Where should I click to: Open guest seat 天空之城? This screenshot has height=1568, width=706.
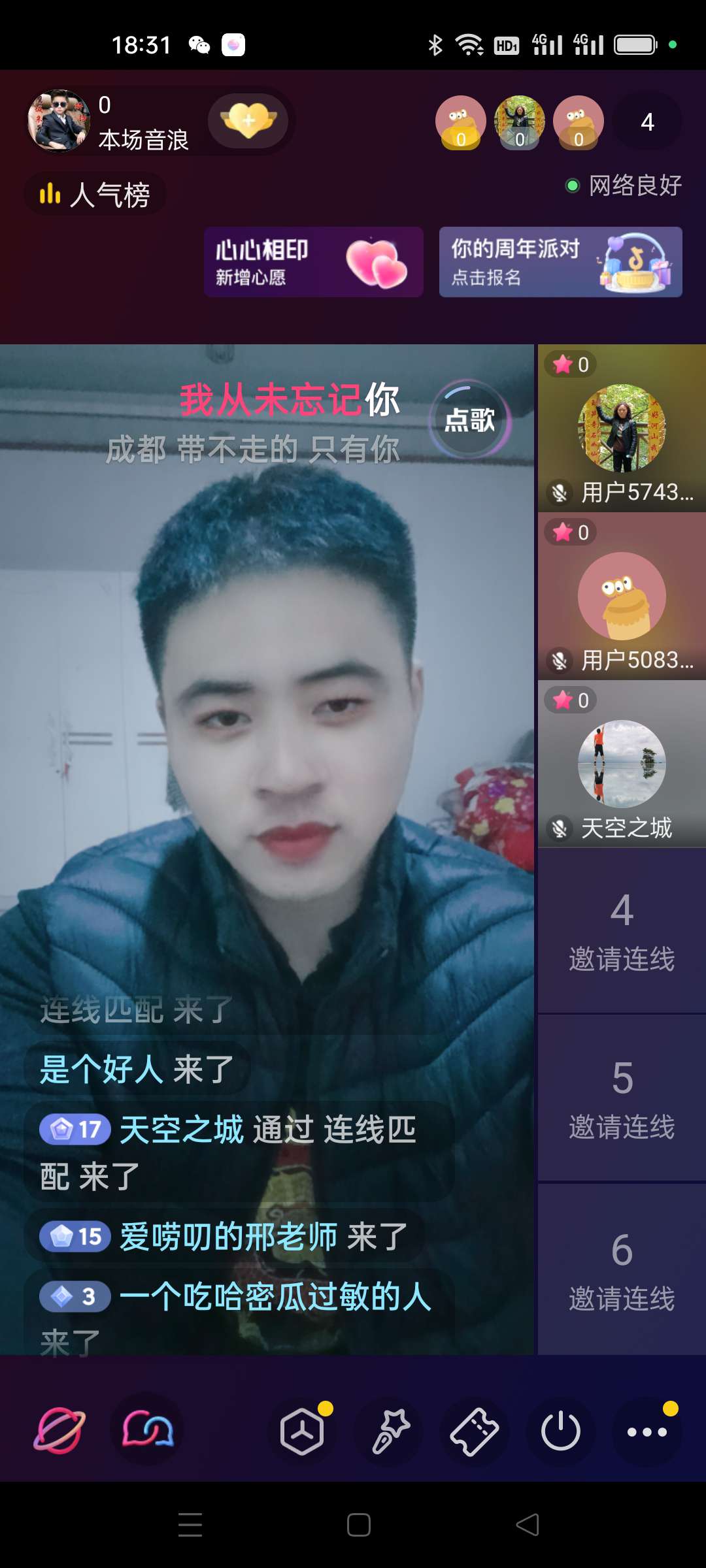[621, 764]
